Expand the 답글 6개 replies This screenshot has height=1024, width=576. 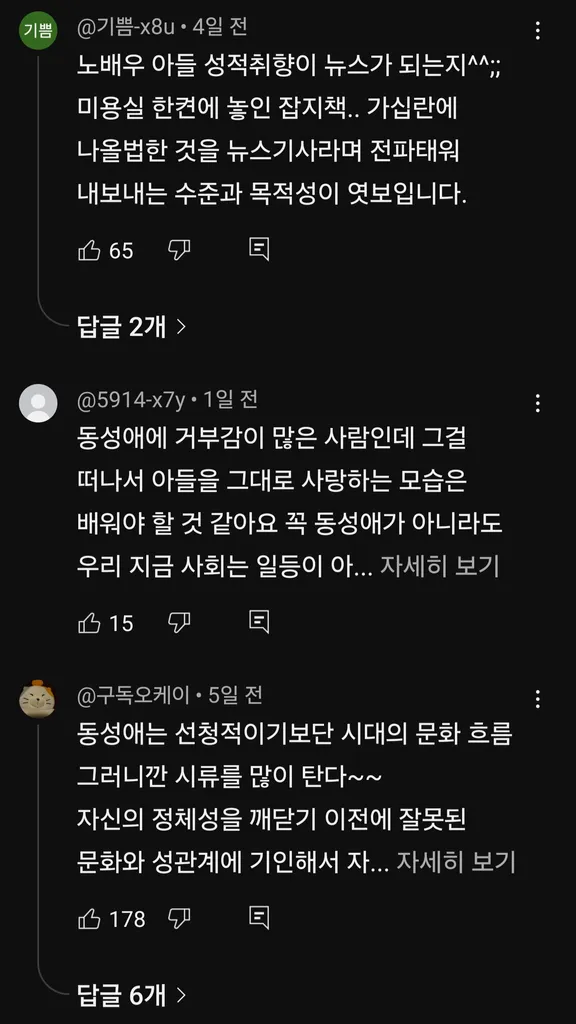click(x=132, y=995)
